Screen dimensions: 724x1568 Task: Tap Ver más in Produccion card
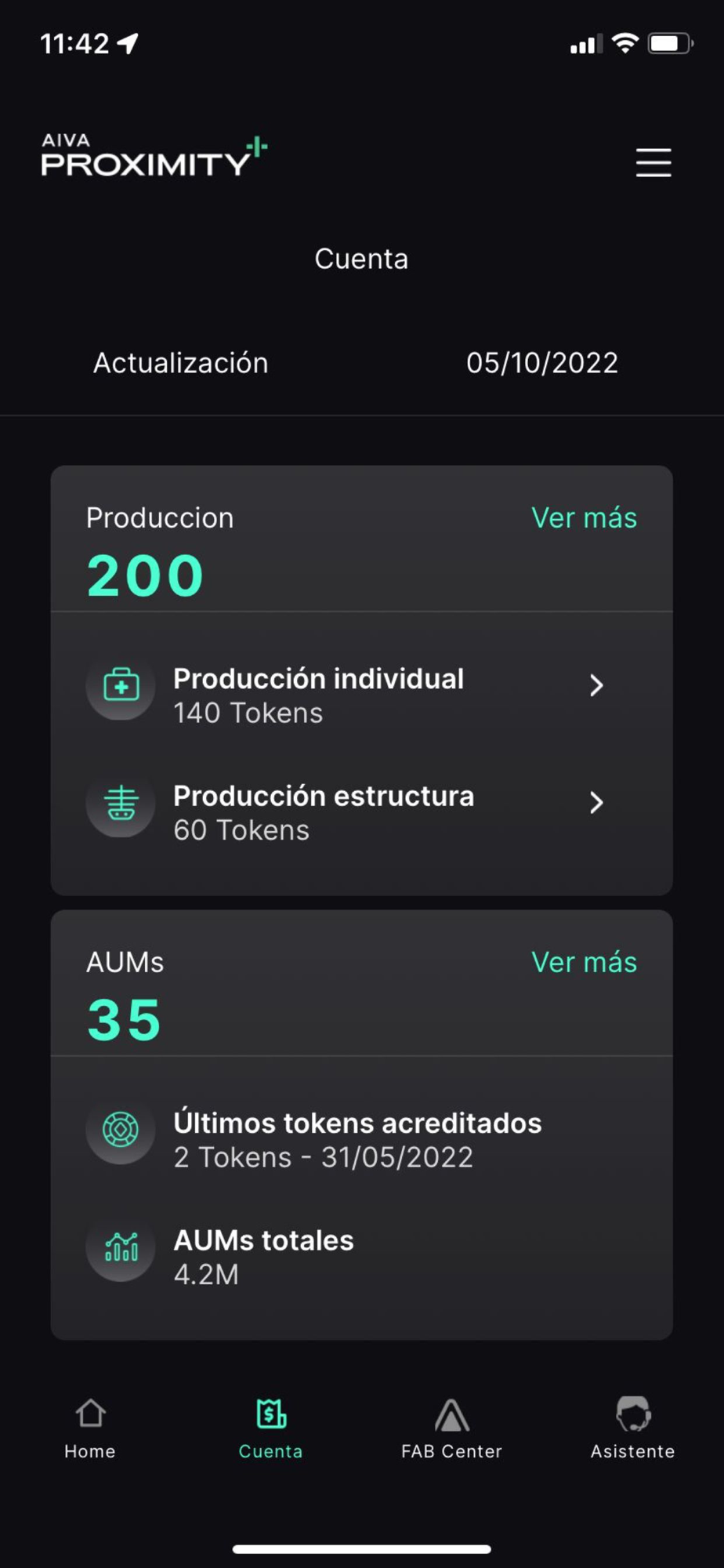coord(584,517)
